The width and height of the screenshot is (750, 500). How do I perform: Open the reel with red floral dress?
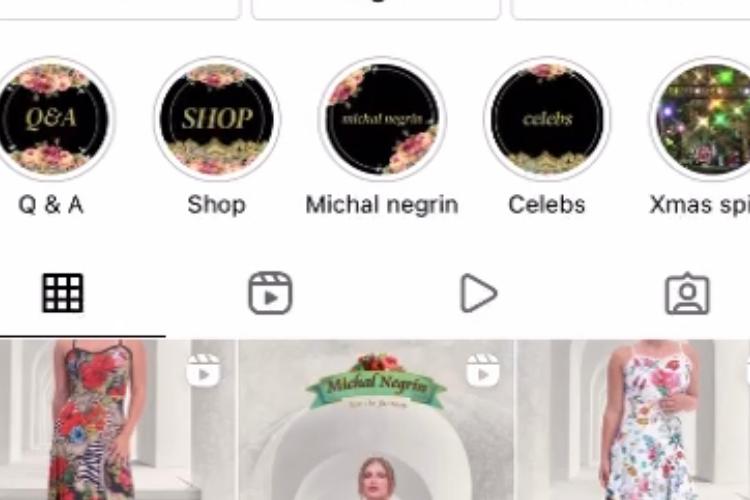pos(117,420)
